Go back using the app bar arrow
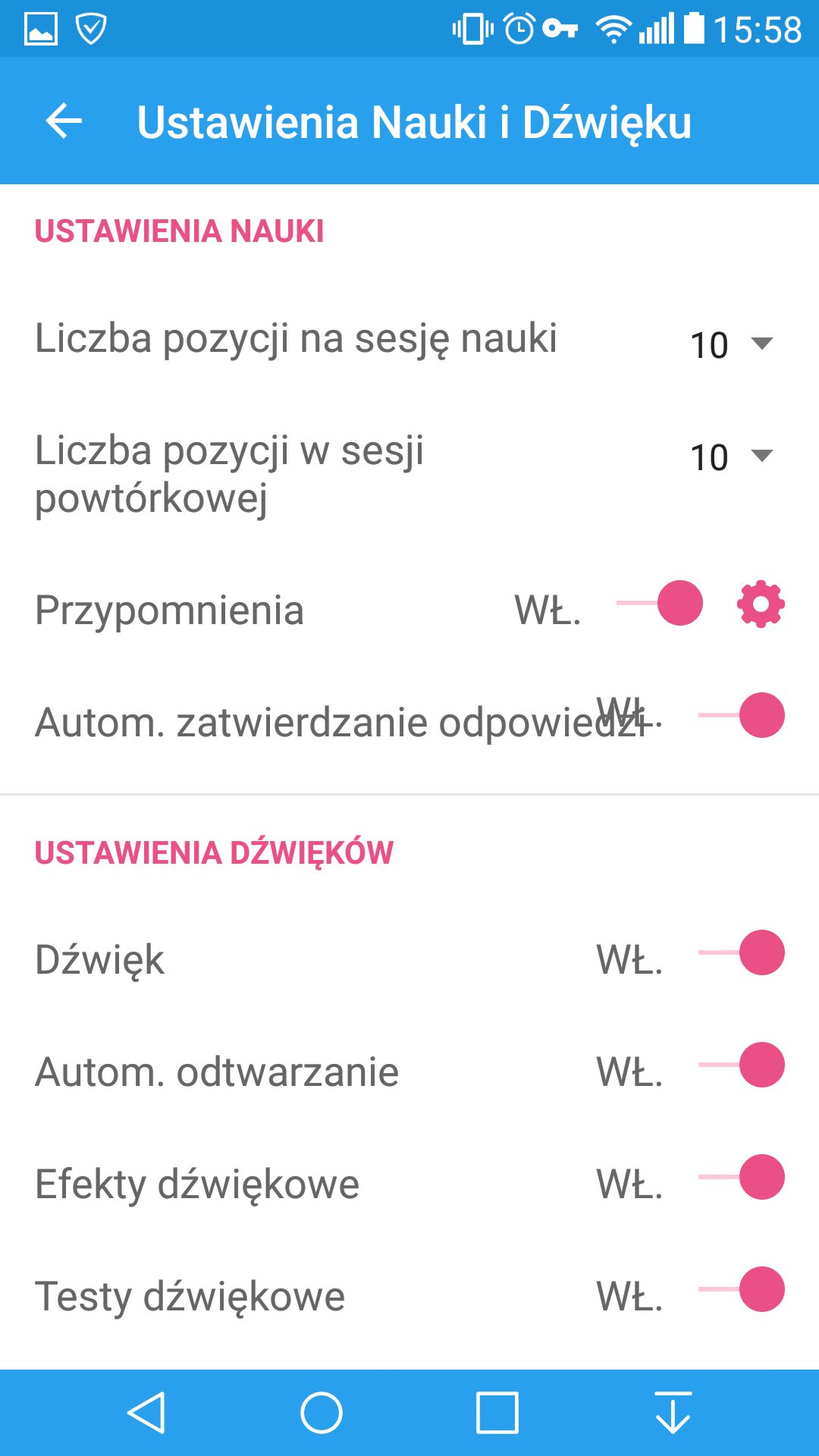 pos(64,121)
